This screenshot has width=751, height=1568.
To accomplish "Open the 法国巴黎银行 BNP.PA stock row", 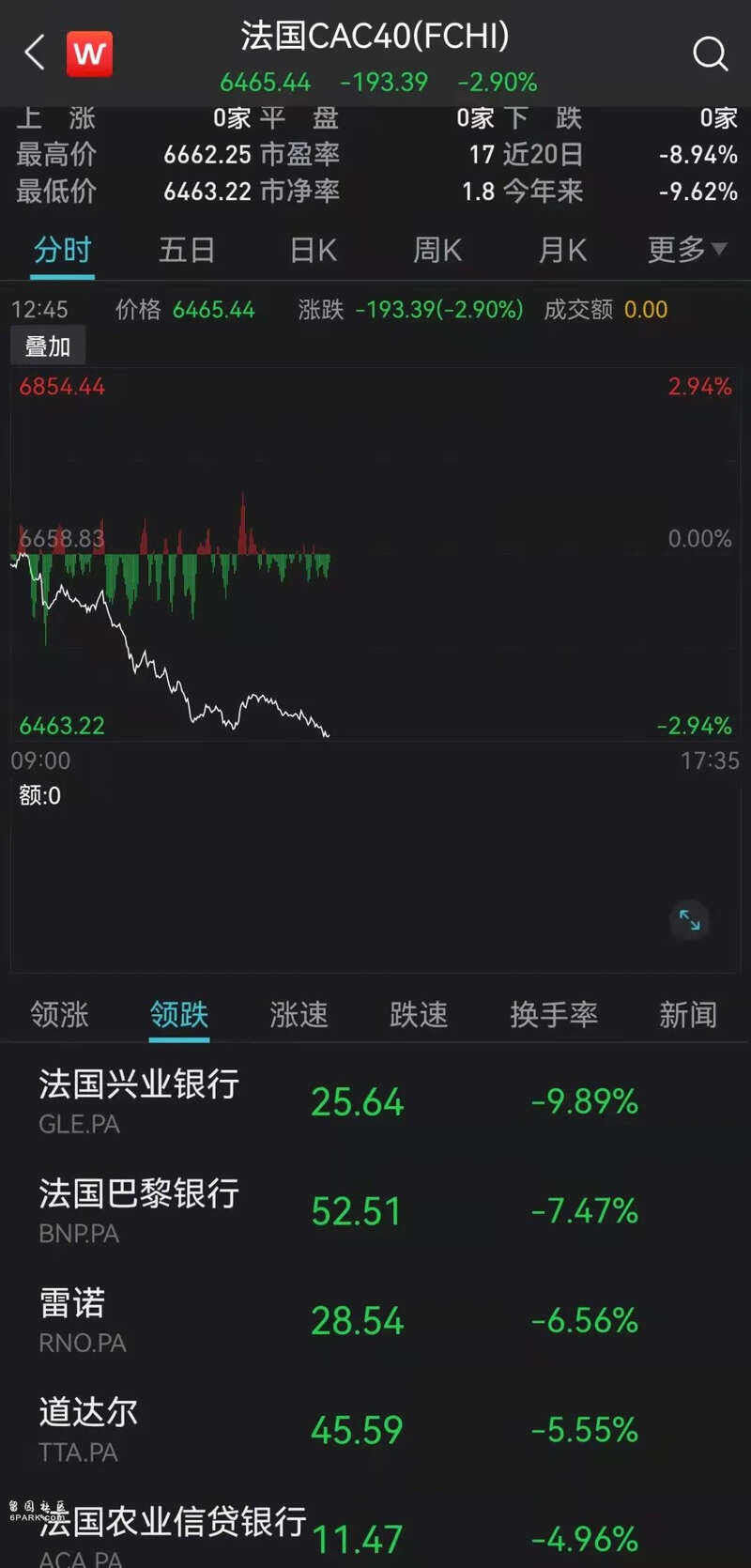I will pyautogui.click(x=375, y=1210).
